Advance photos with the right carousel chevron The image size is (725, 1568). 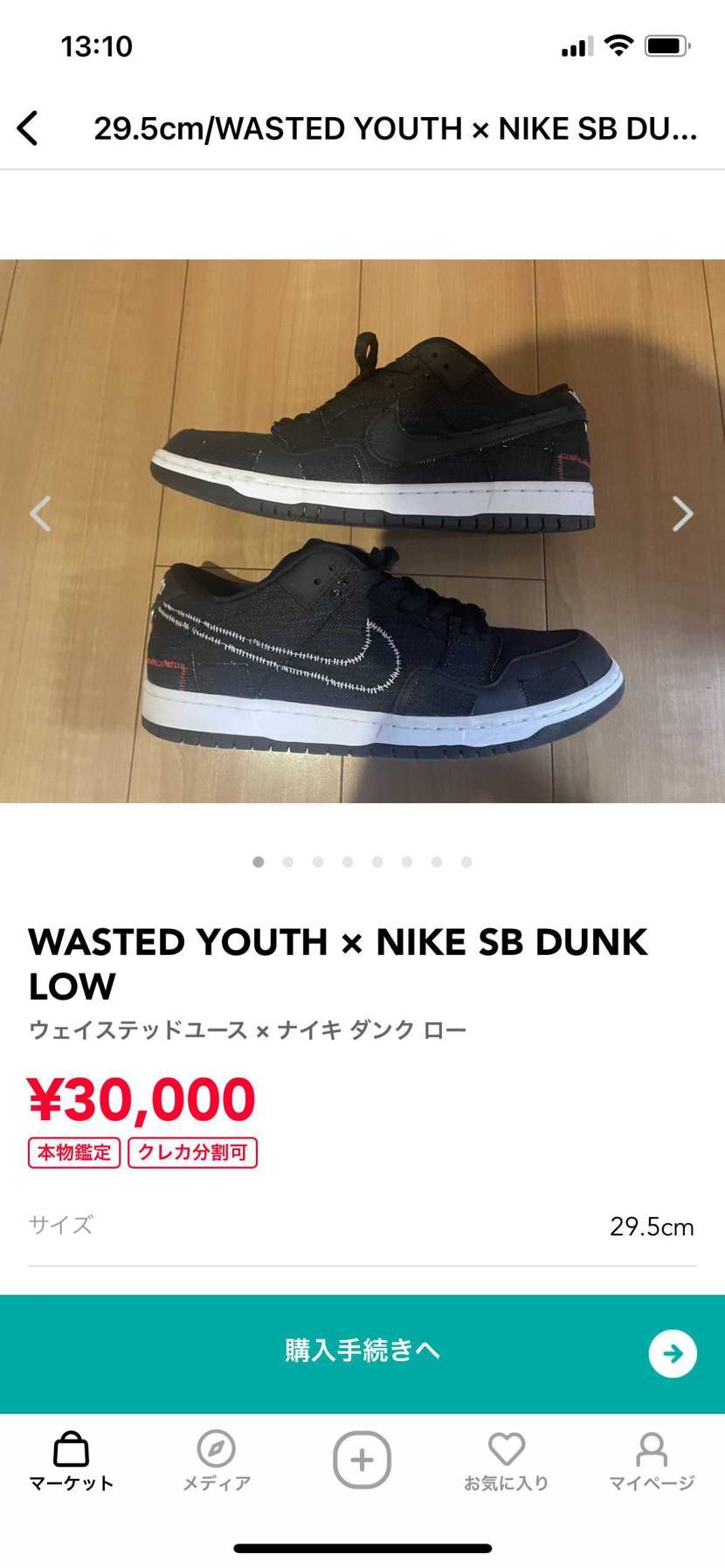[683, 513]
